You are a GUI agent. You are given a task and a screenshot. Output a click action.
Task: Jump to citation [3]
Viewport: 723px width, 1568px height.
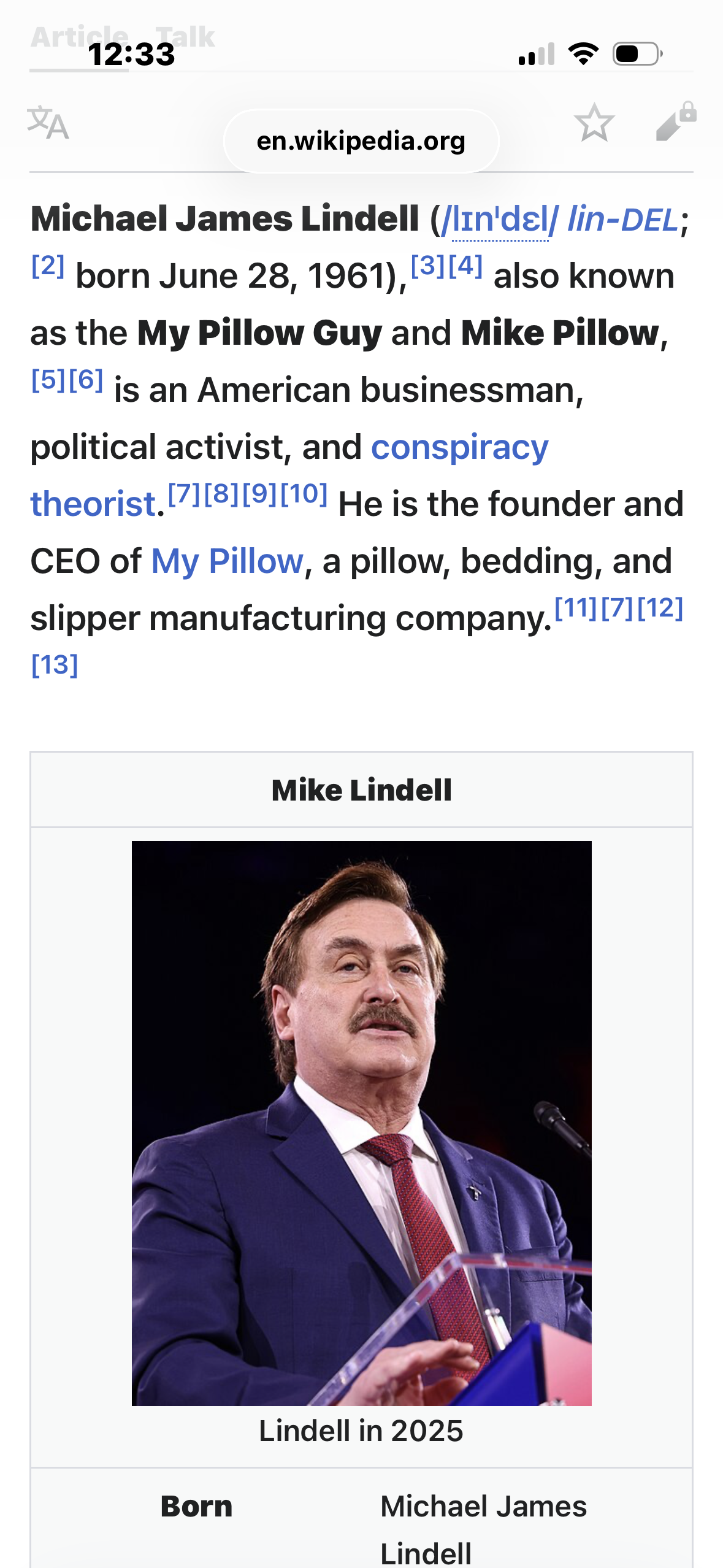[x=428, y=266]
